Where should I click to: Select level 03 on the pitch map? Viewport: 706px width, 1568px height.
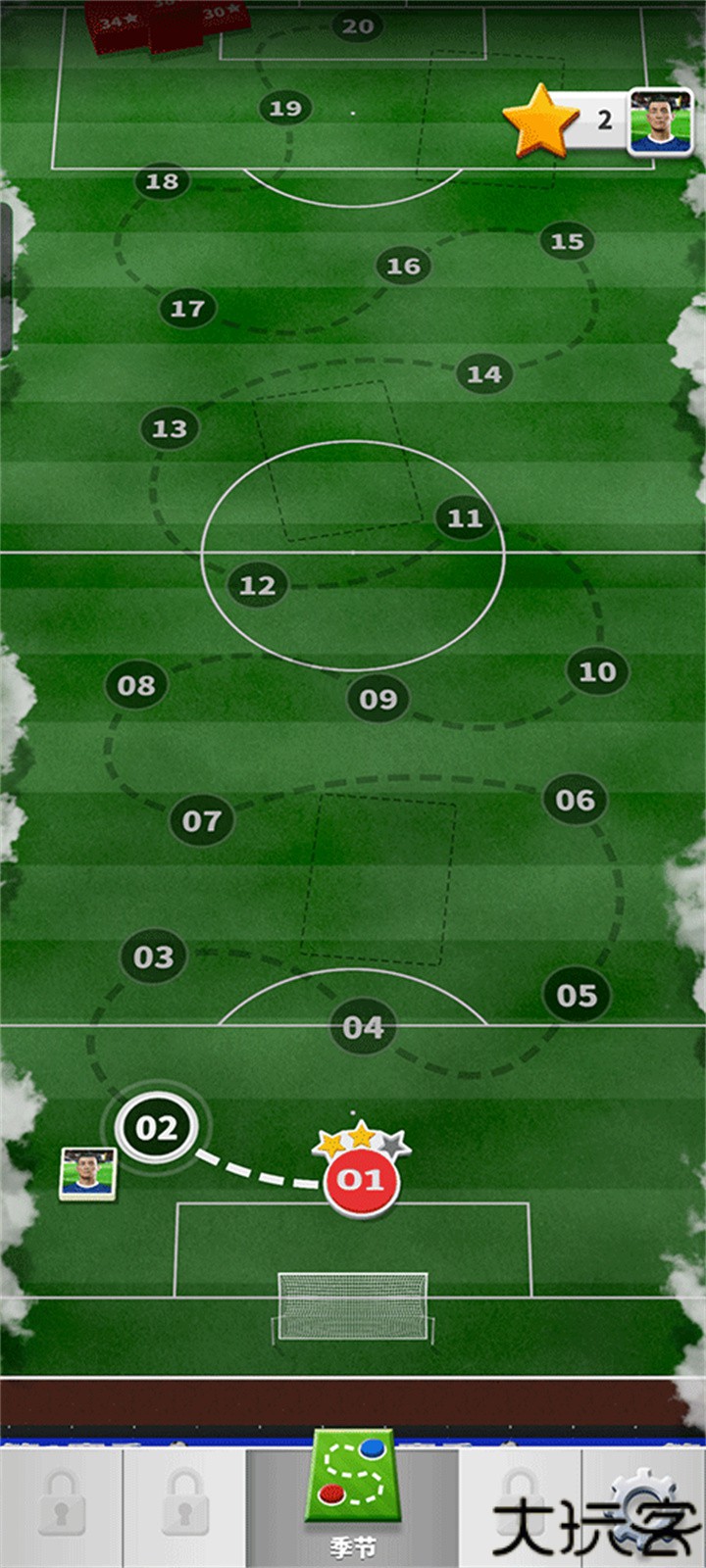pos(154,956)
